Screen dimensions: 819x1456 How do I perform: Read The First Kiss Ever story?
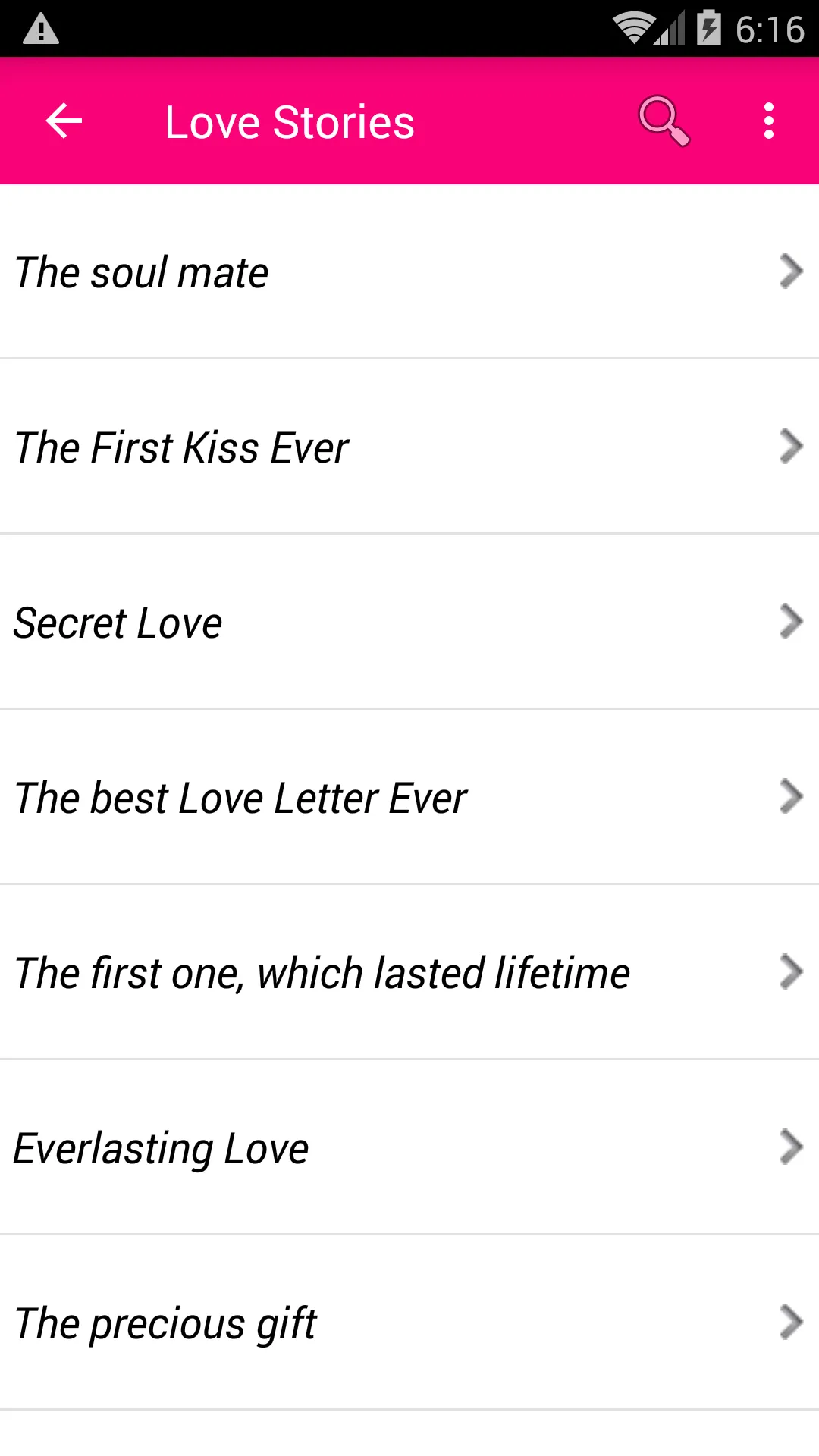click(409, 447)
